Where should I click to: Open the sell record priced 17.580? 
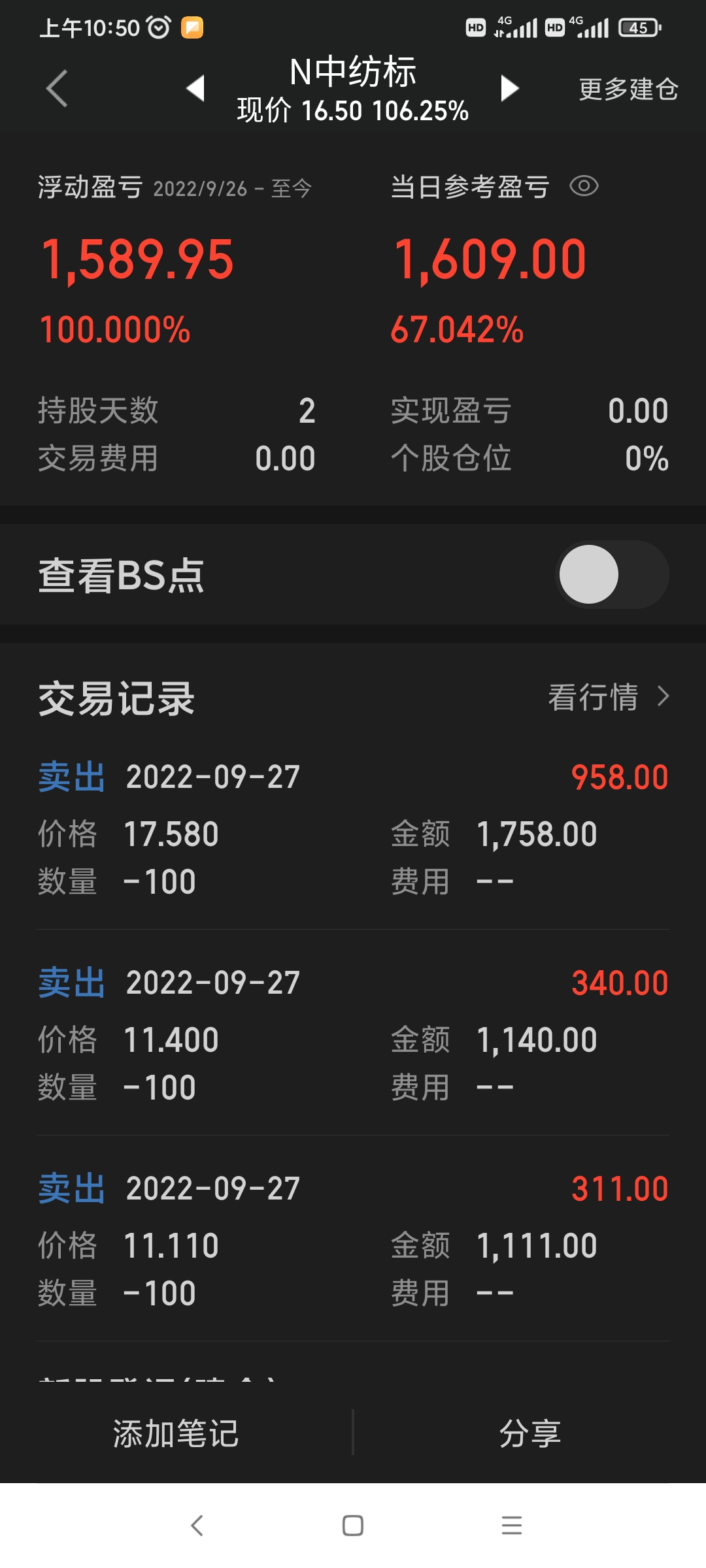point(353,830)
